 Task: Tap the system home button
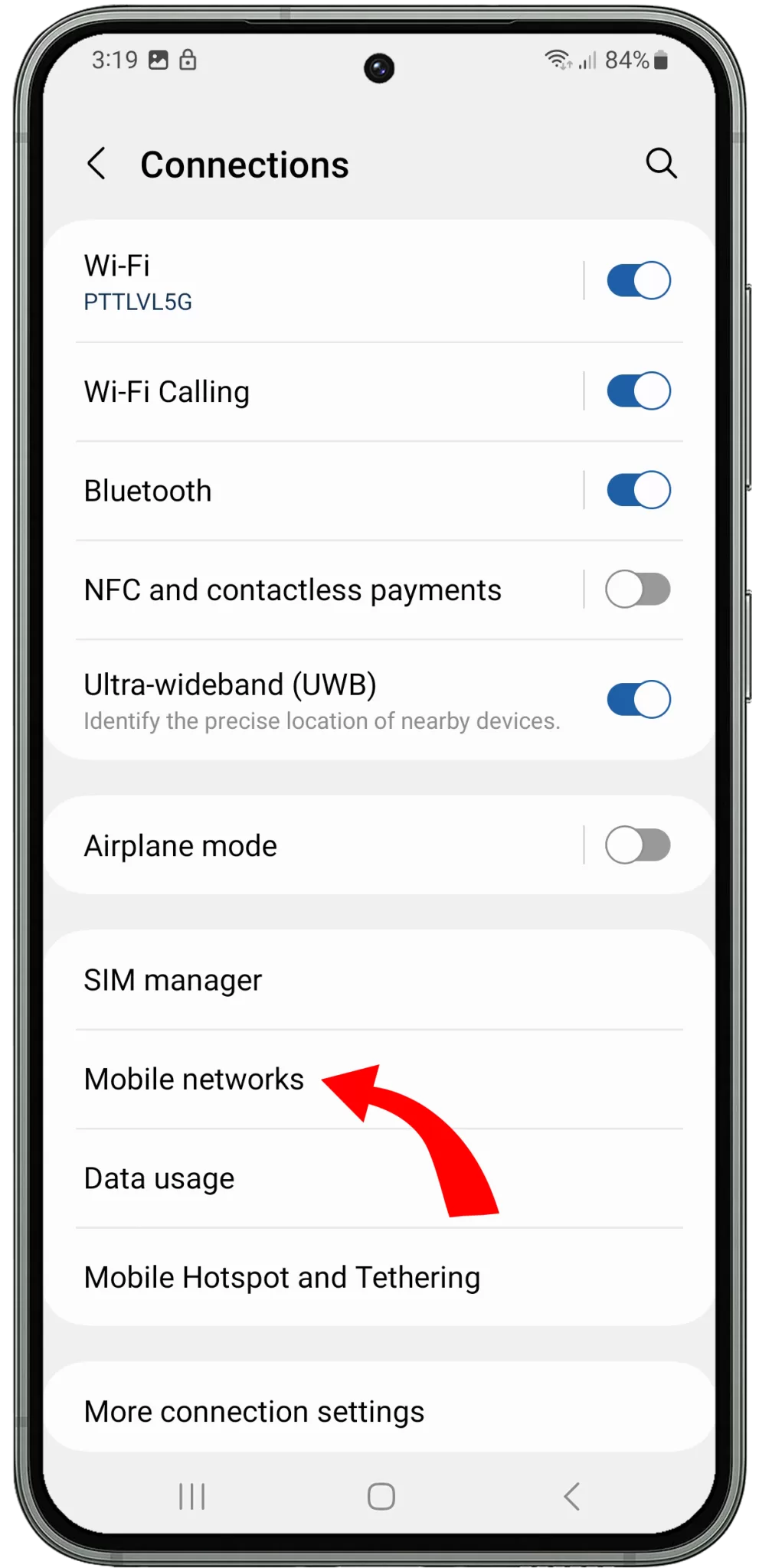[381, 1496]
